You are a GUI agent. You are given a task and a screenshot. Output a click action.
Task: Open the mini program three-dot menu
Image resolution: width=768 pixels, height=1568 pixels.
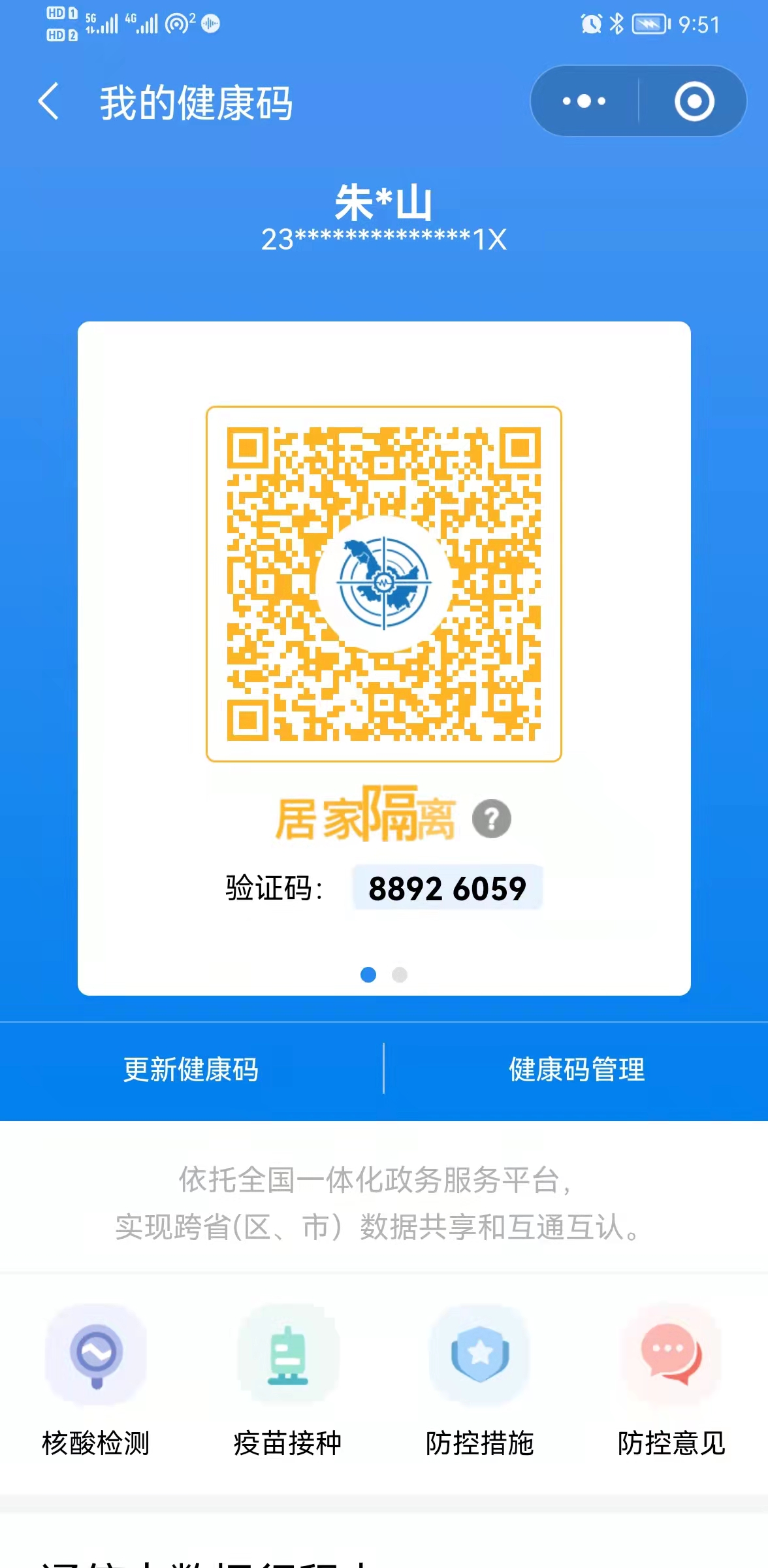click(584, 101)
